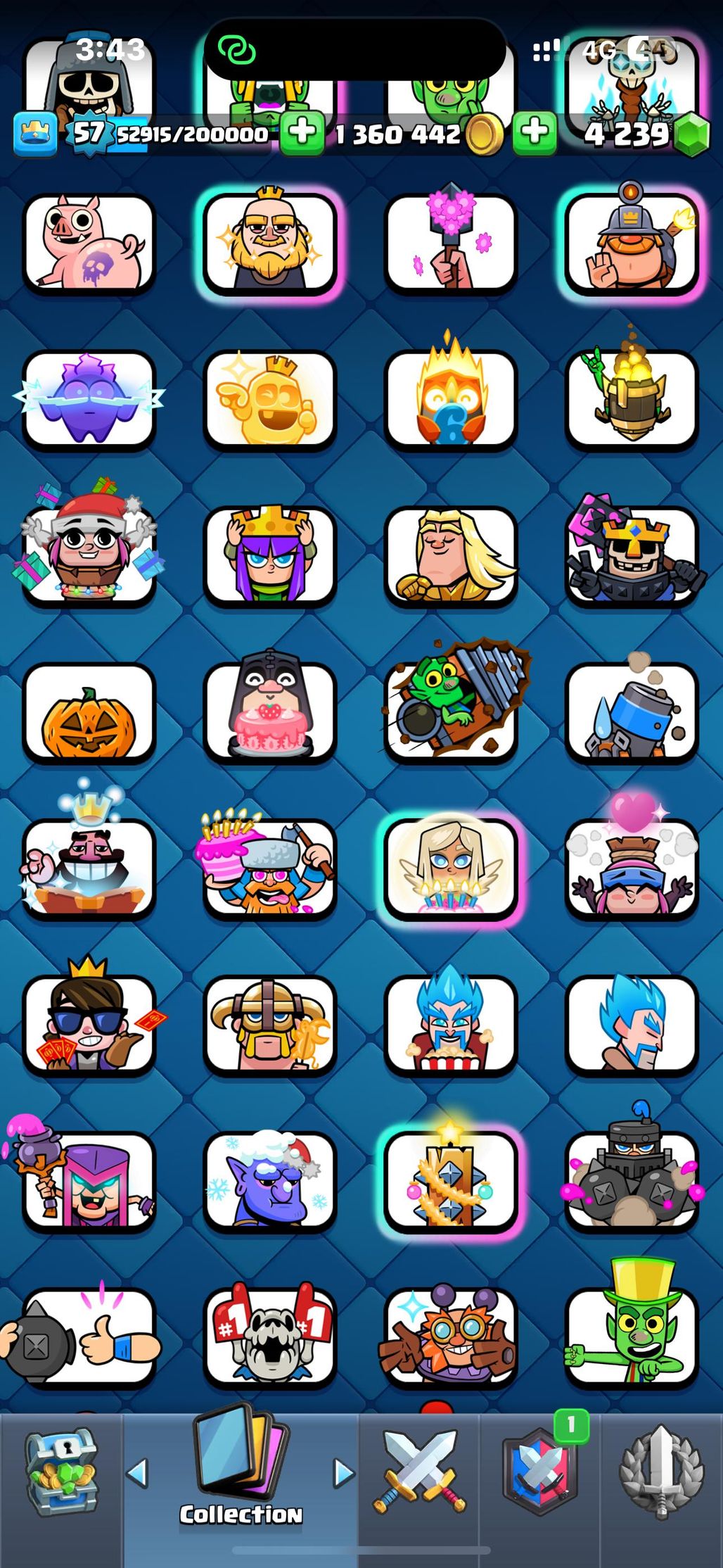The image size is (723, 1568).
Task: Go to the next Collection page arrow
Action: pos(343,1472)
